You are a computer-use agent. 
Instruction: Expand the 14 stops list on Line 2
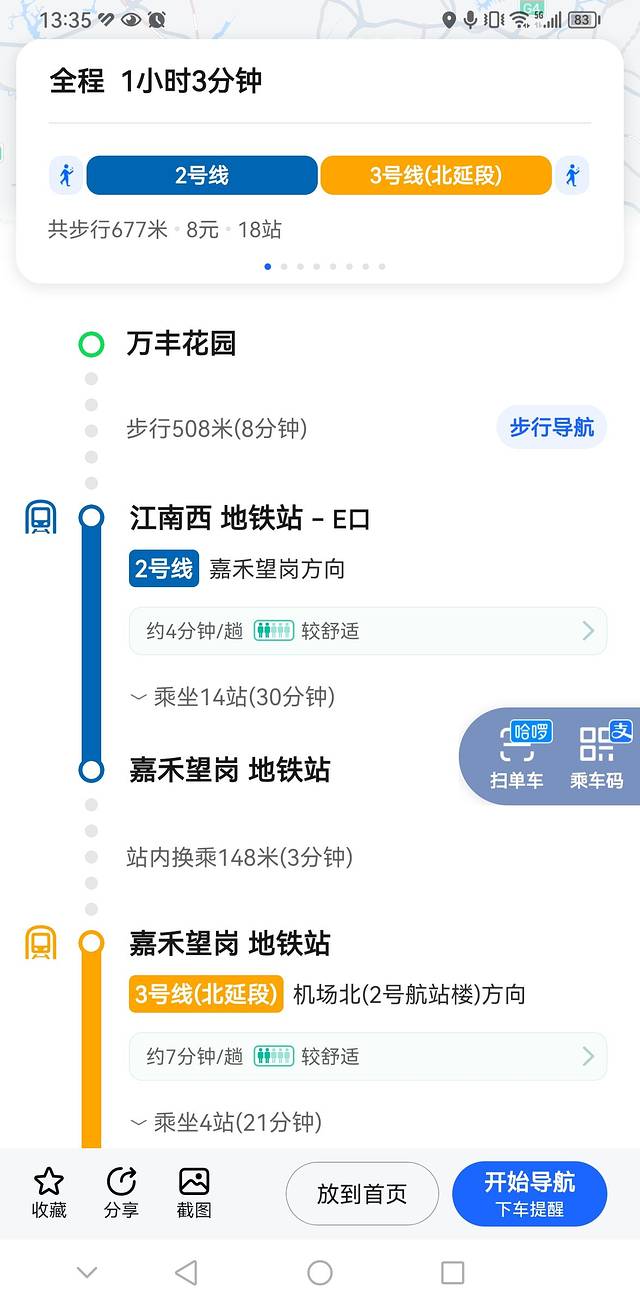point(234,697)
